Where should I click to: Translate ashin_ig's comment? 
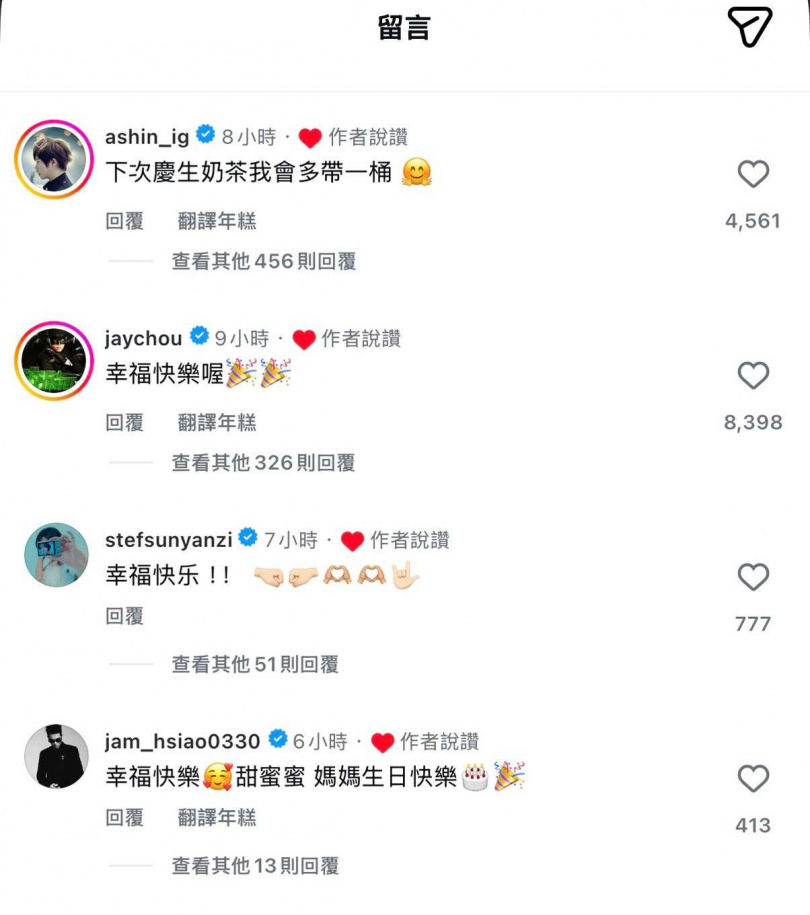pyautogui.click(x=217, y=221)
